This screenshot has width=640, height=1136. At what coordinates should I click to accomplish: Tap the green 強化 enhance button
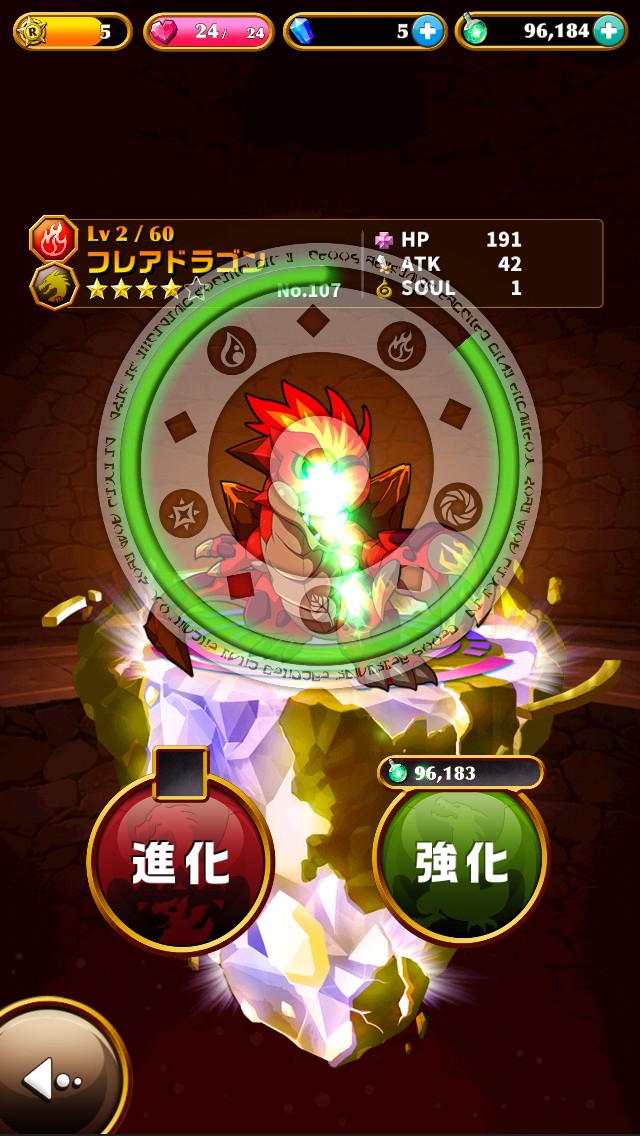[x=461, y=861]
